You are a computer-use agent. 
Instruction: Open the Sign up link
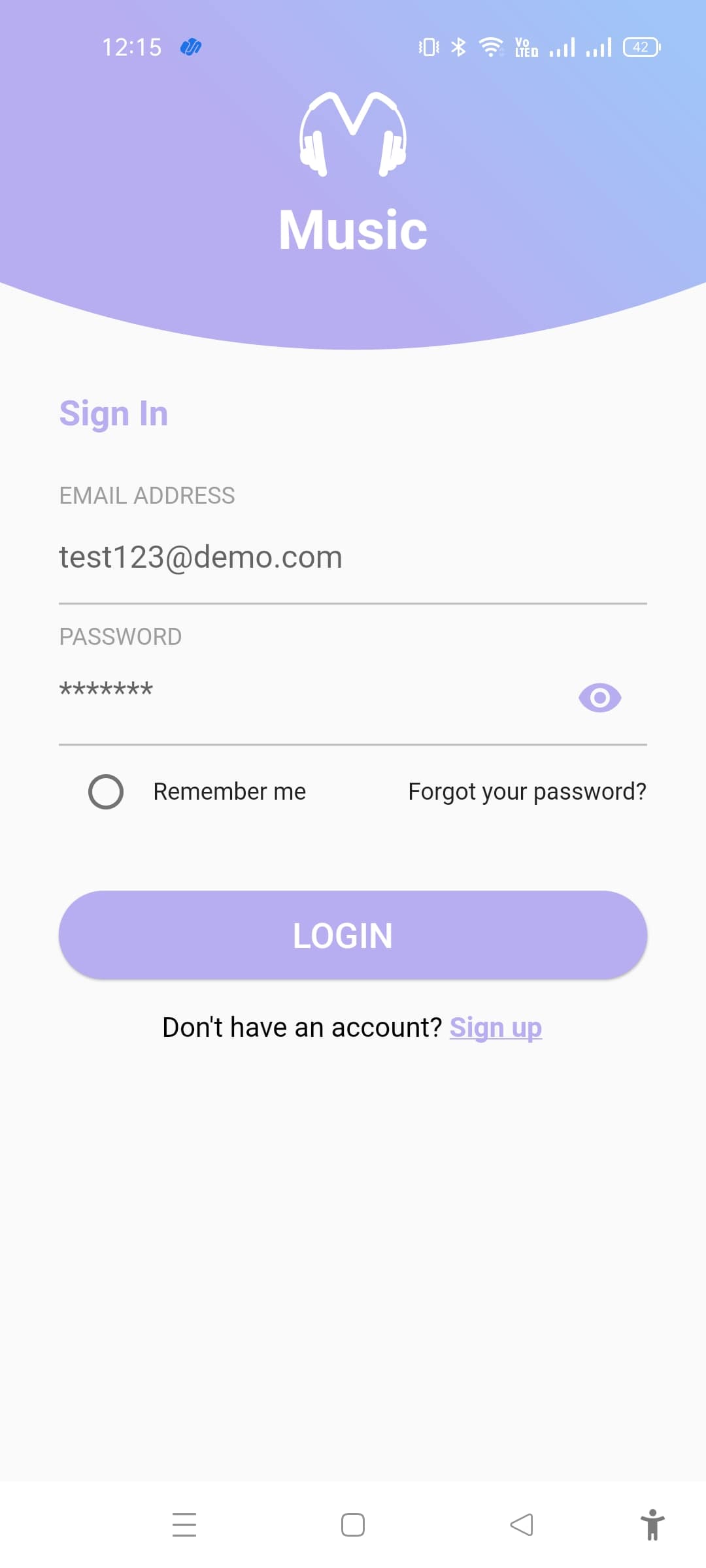[x=496, y=1028]
